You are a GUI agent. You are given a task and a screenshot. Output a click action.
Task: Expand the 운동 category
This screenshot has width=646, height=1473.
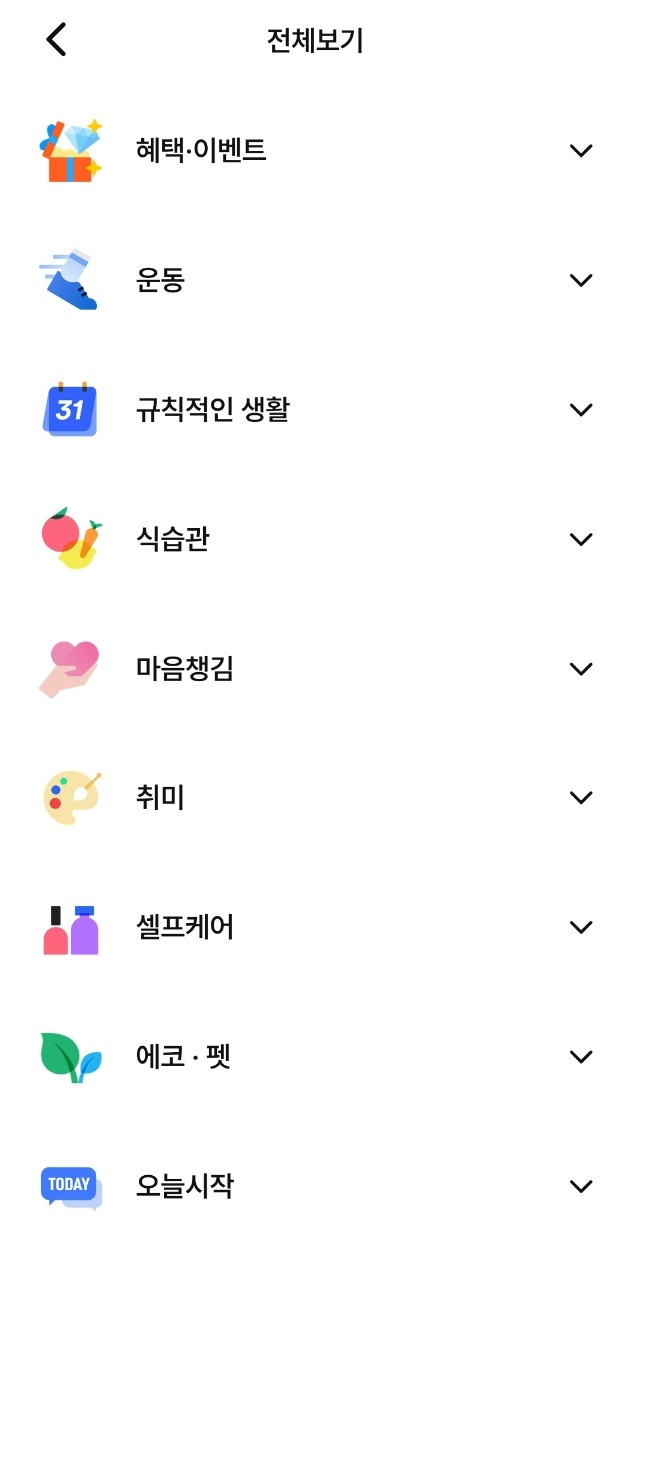click(x=580, y=280)
